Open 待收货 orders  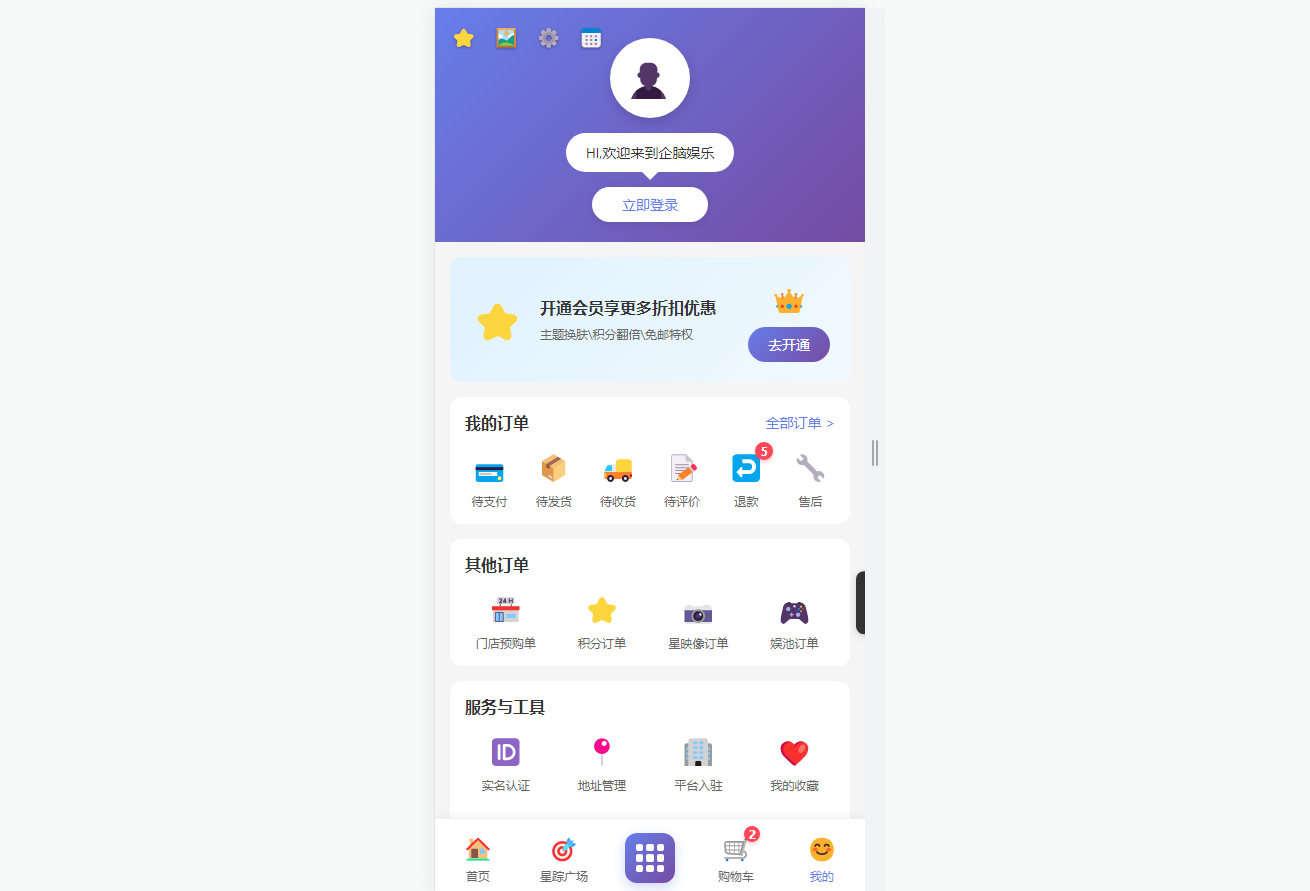coord(618,481)
